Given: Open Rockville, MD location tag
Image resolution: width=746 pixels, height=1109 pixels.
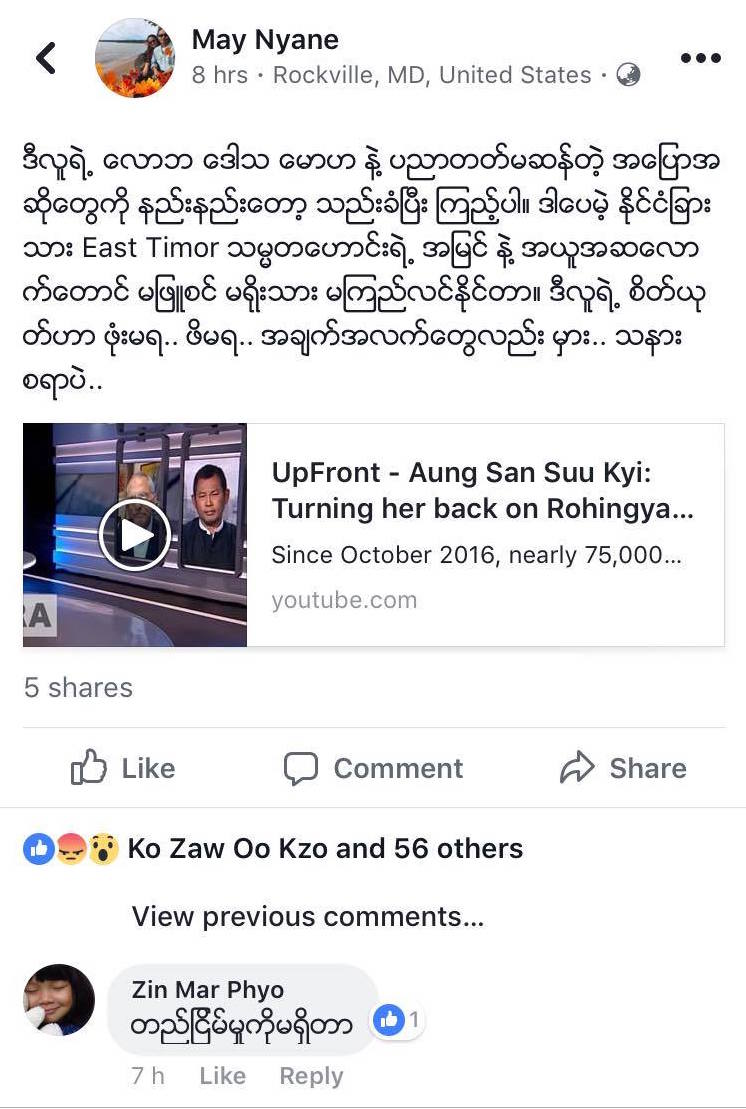Looking at the screenshot, I should pos(432,75).
